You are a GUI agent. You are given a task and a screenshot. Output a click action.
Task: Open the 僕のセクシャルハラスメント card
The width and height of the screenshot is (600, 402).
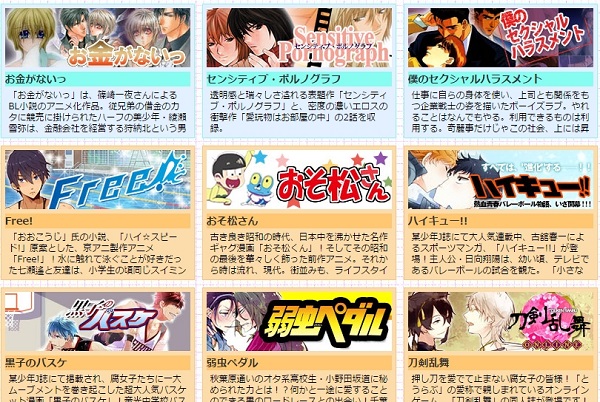click(x=497, y=38)
